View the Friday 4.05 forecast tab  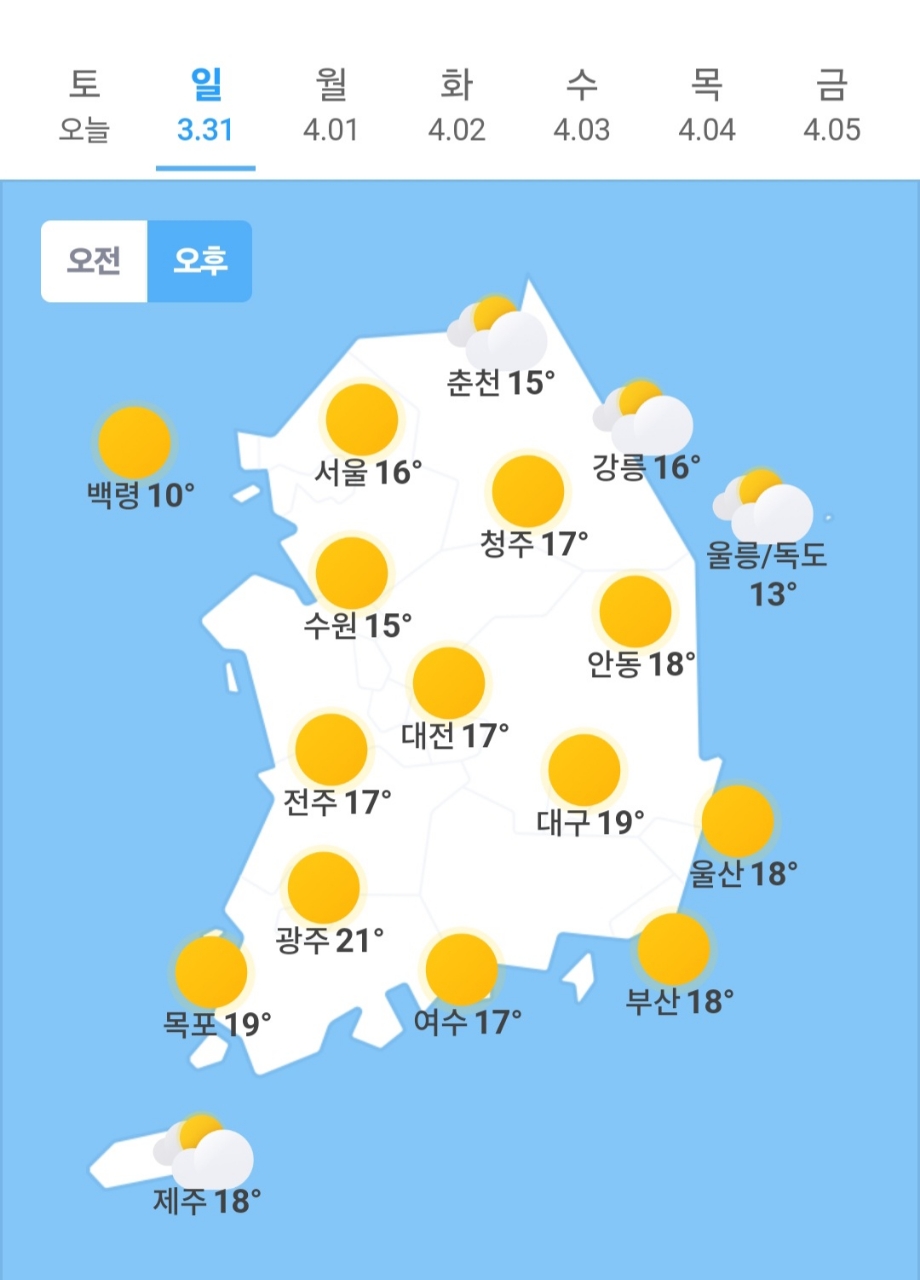[831, 107]
